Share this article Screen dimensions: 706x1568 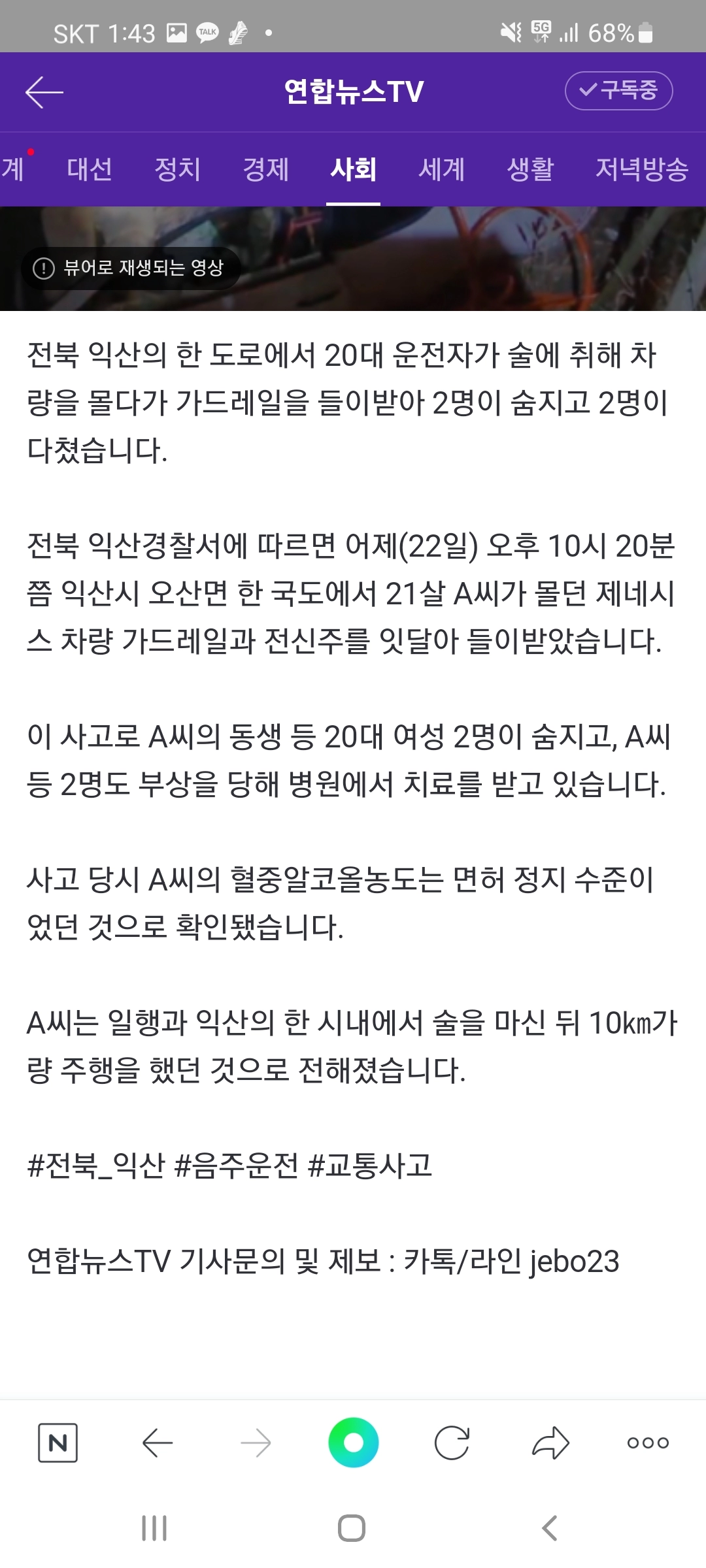pyautogui.click(x=550, y=1443)
